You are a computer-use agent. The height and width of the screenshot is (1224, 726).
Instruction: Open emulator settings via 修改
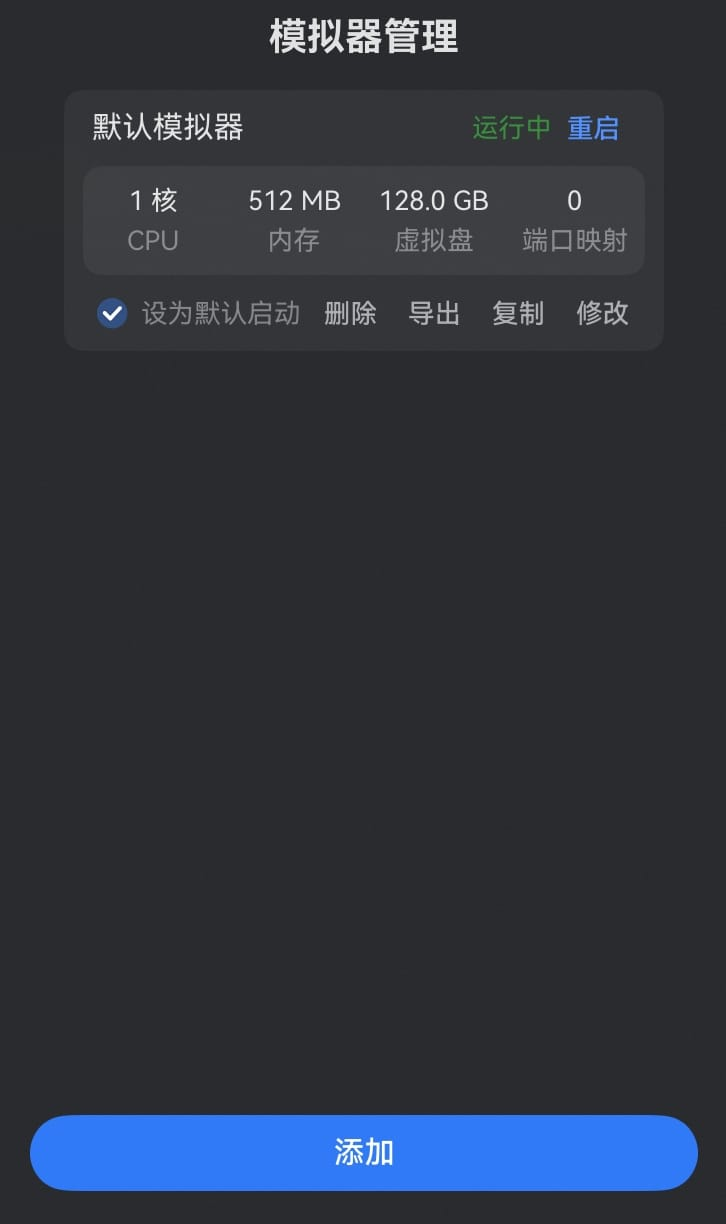[602, 313]
